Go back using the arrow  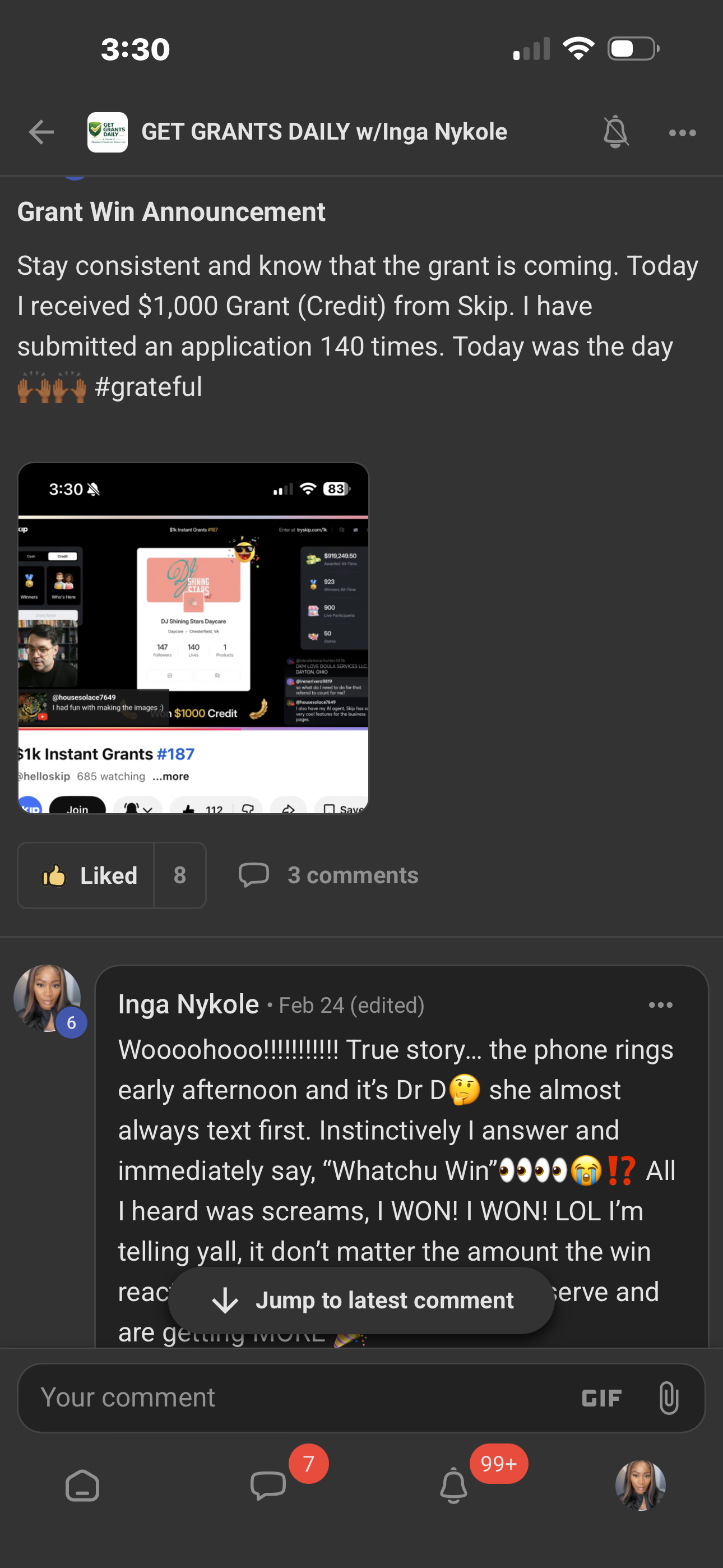41,132
